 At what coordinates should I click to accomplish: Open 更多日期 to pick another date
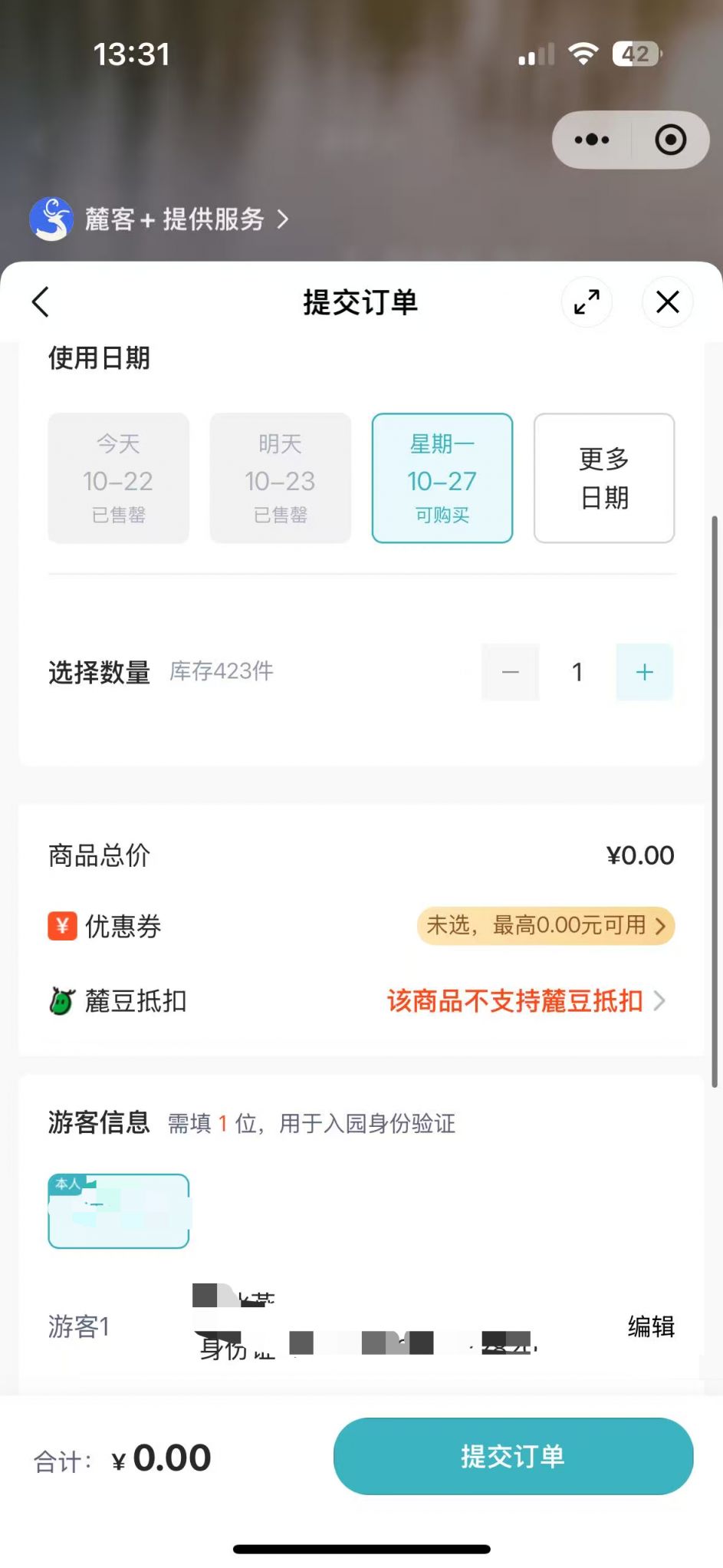pos(604,478)
